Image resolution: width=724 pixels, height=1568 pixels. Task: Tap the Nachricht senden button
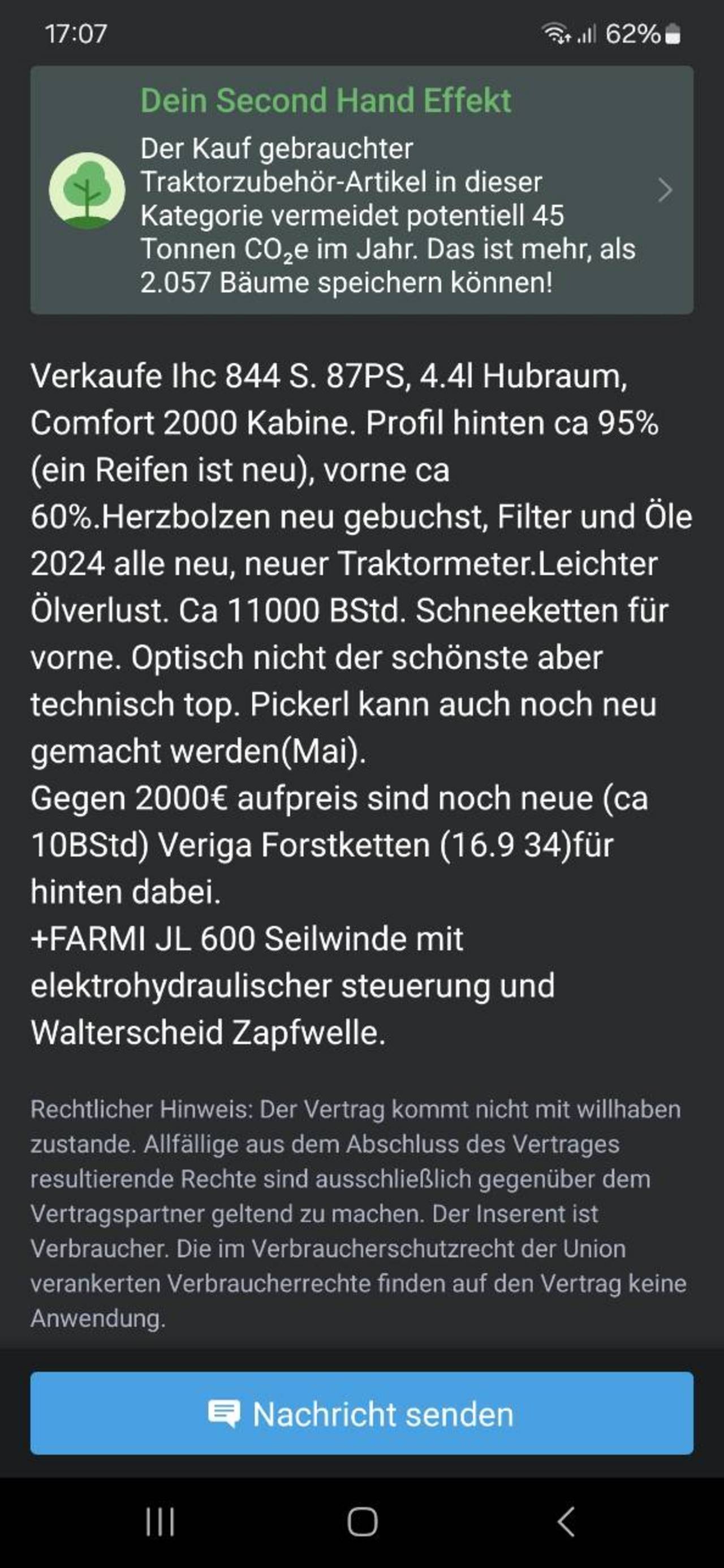click(x=361, y=1413)
